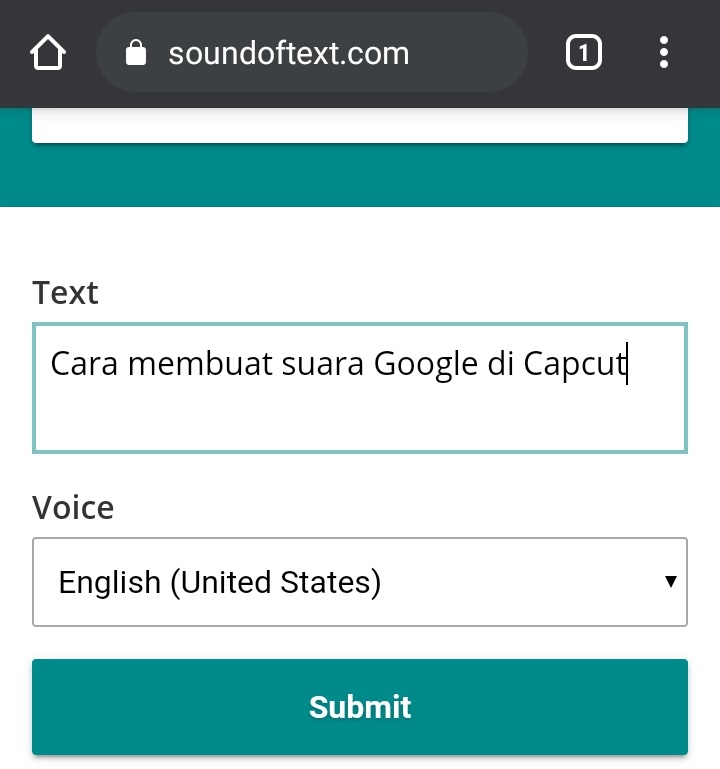This screenshot has width=720, height=769.
Task: Focus the Text input field
Action: point(360,388)
